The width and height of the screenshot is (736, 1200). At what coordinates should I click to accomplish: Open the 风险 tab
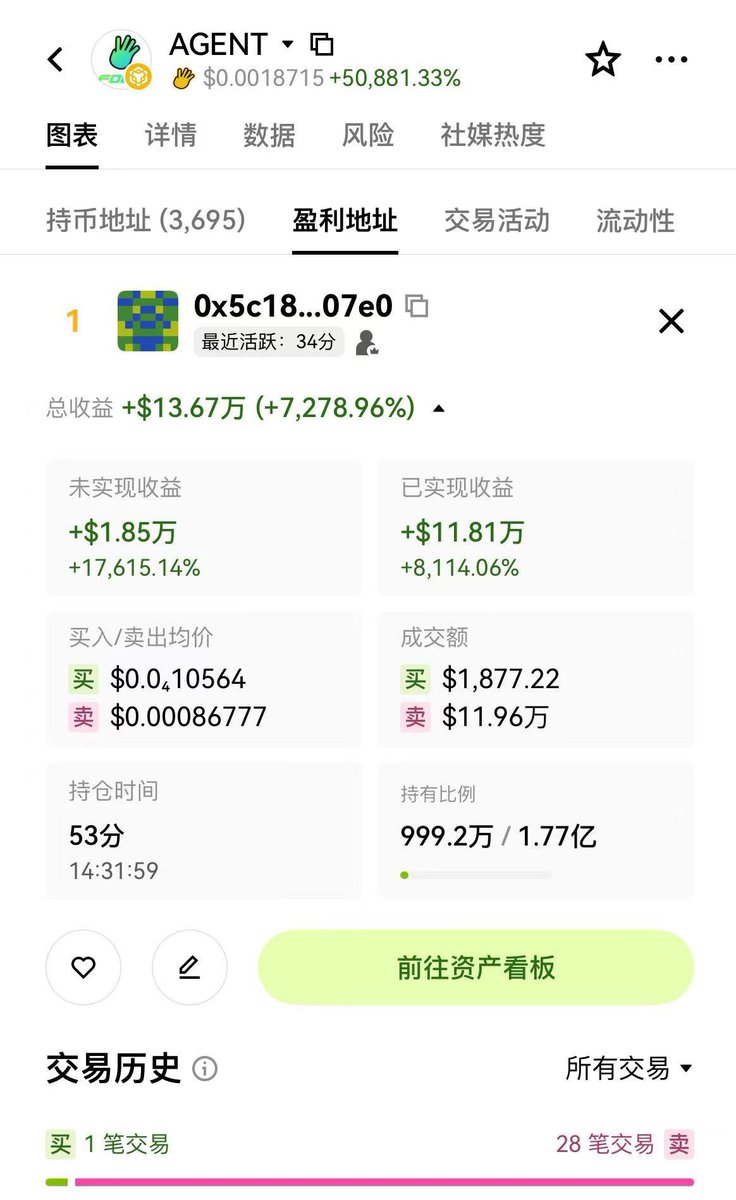click(368, 135)
